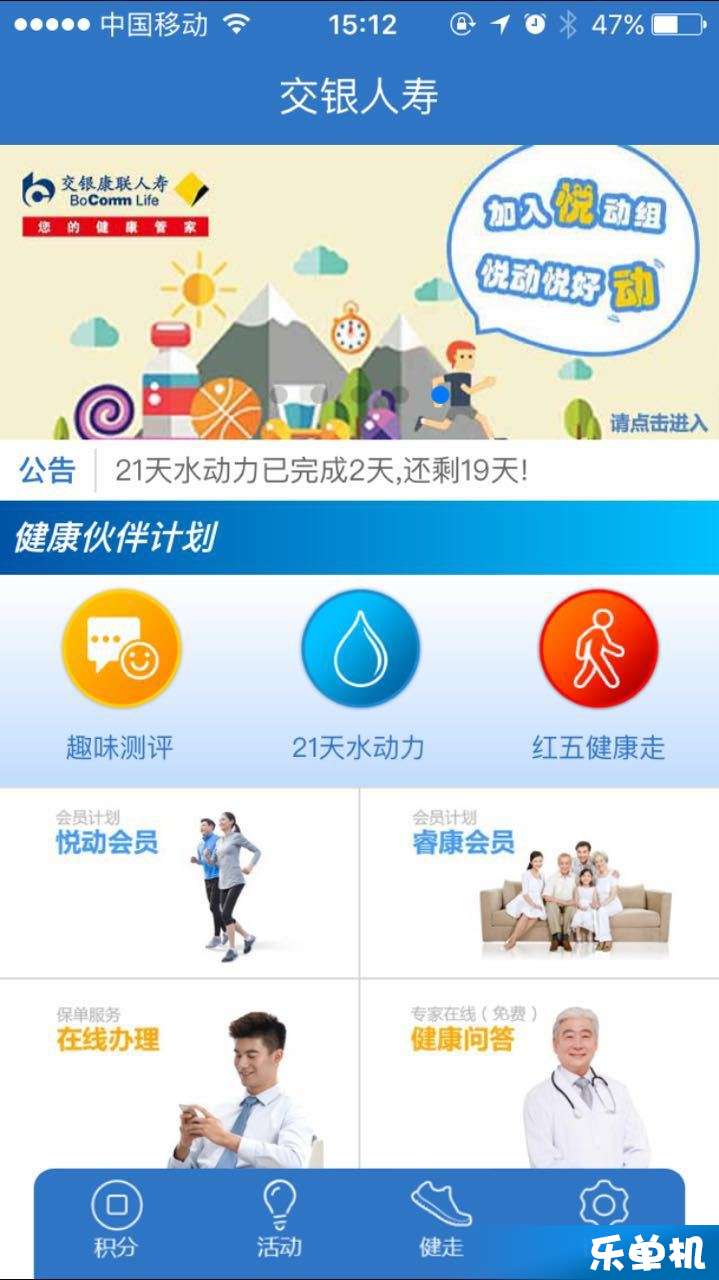Switch to the 积分 tab
The width and height of the screenshot is (719, 1280).
coord(116,1220)
